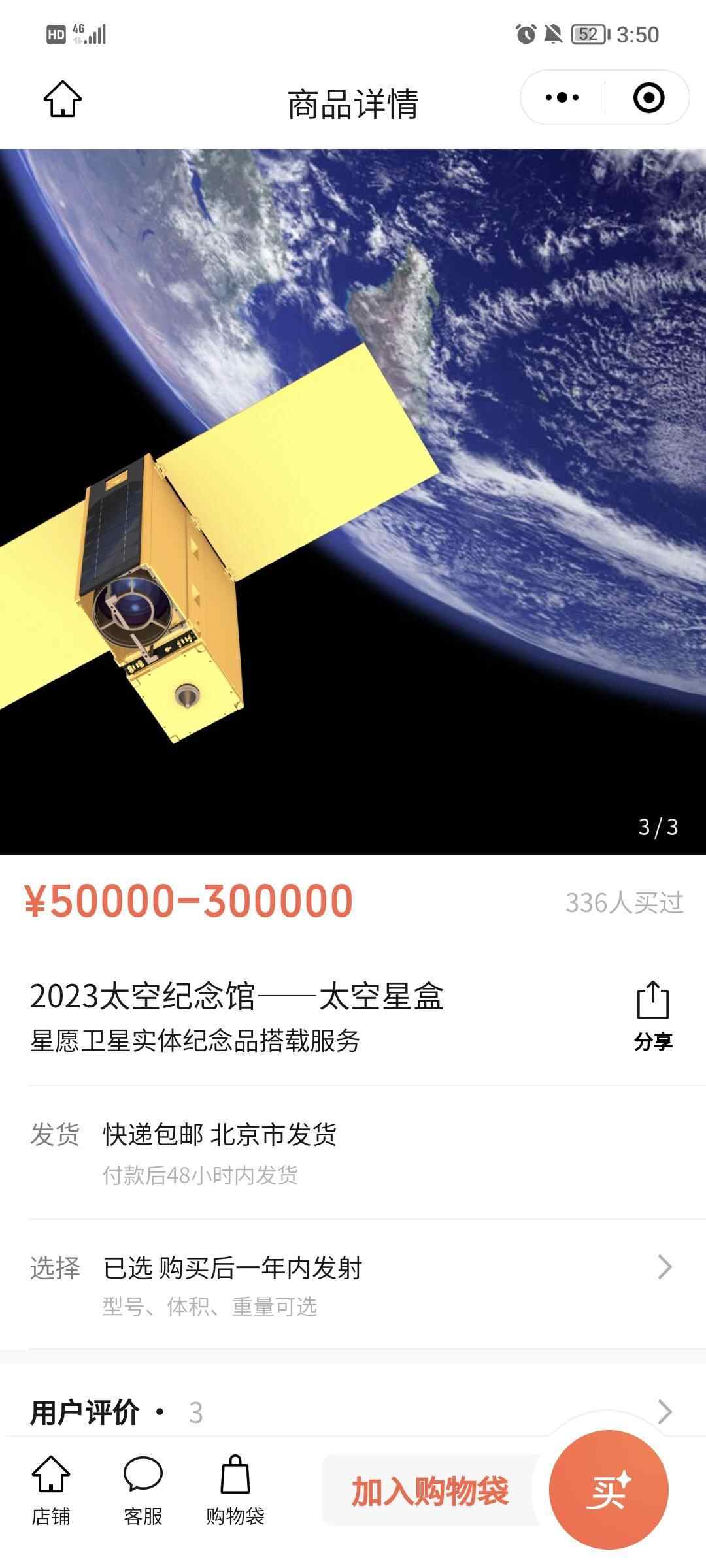The height and width of the screenshot is (1568, 706).
Task: Share this product via 分享
Action: (x=652, y=1015)
